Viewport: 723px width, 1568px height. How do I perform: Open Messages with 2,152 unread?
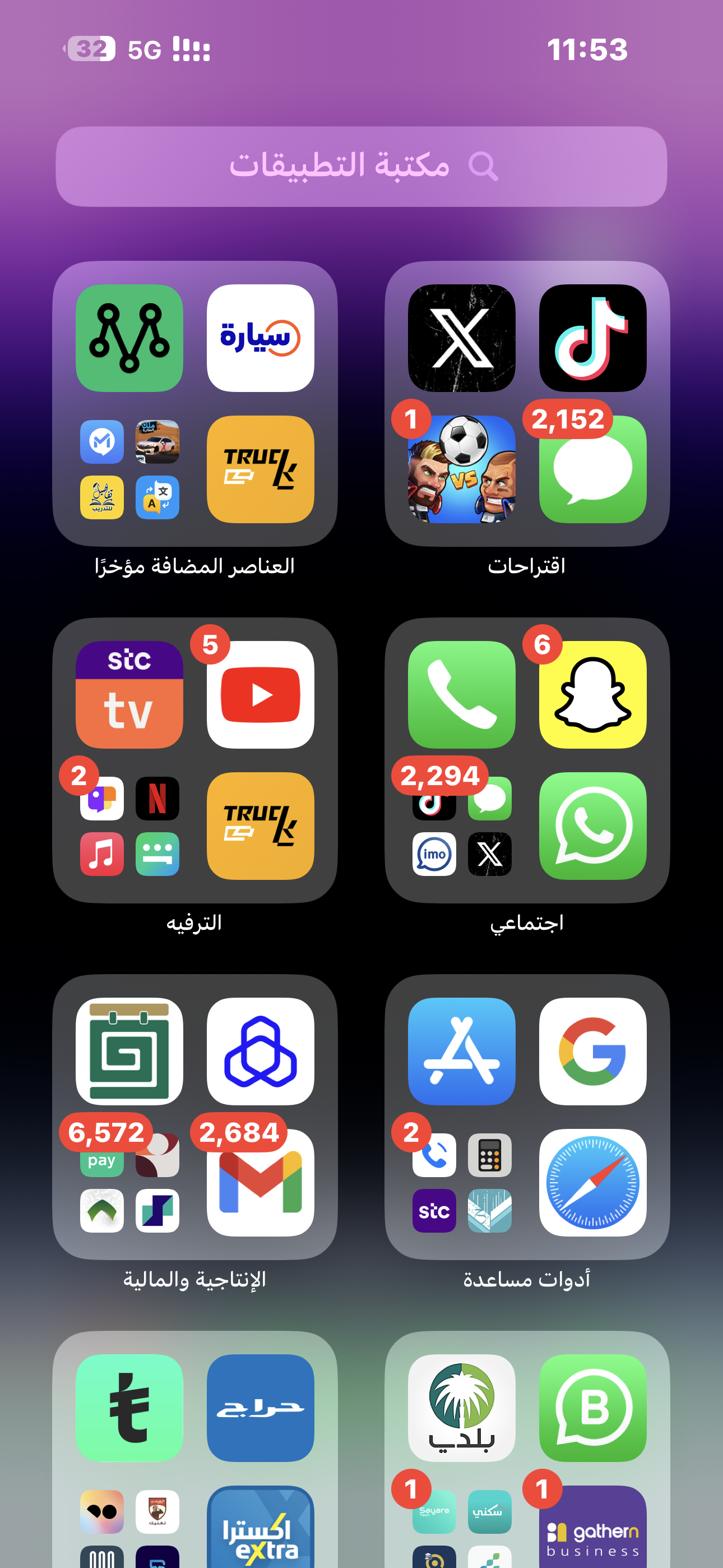pos(592,469)
